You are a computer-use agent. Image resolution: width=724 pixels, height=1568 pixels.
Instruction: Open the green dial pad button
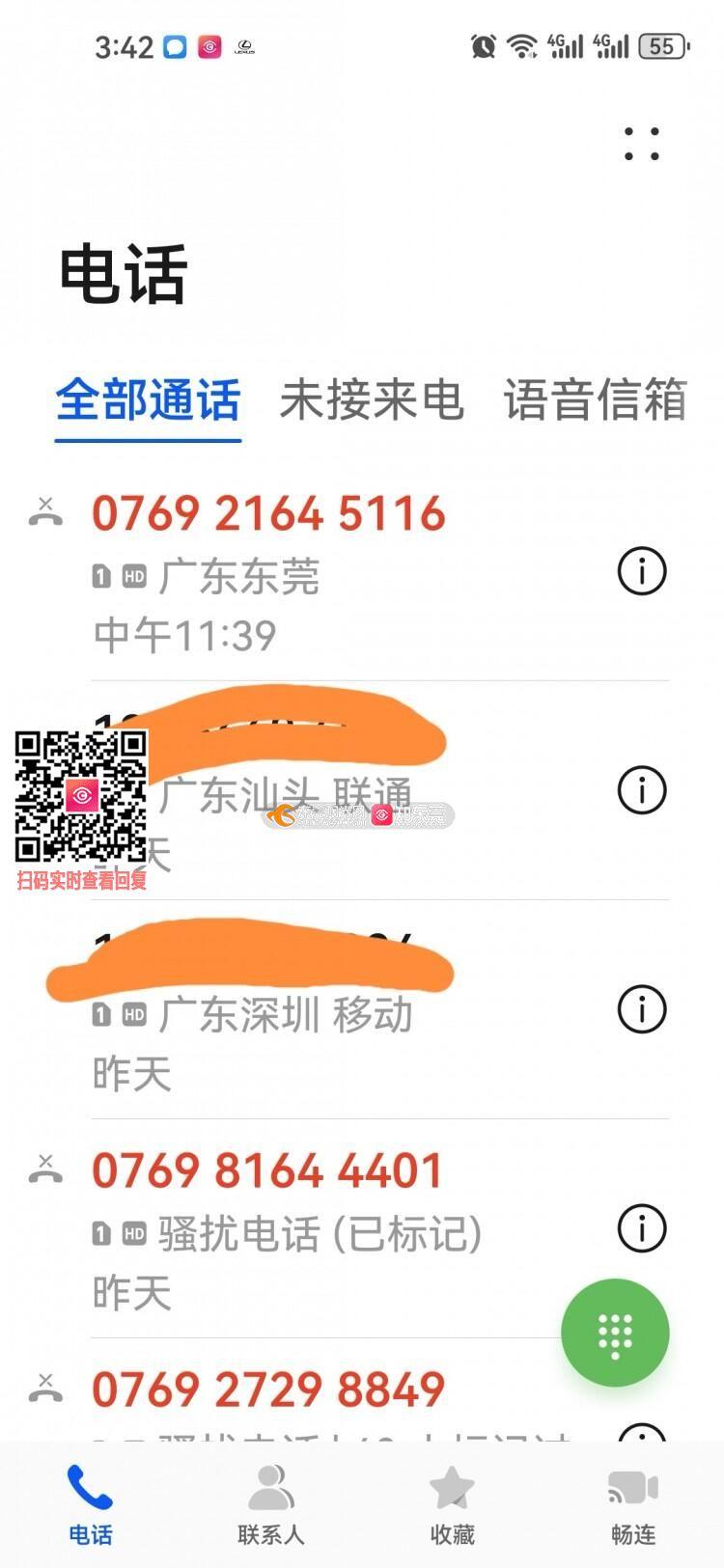coord(615,1333)
